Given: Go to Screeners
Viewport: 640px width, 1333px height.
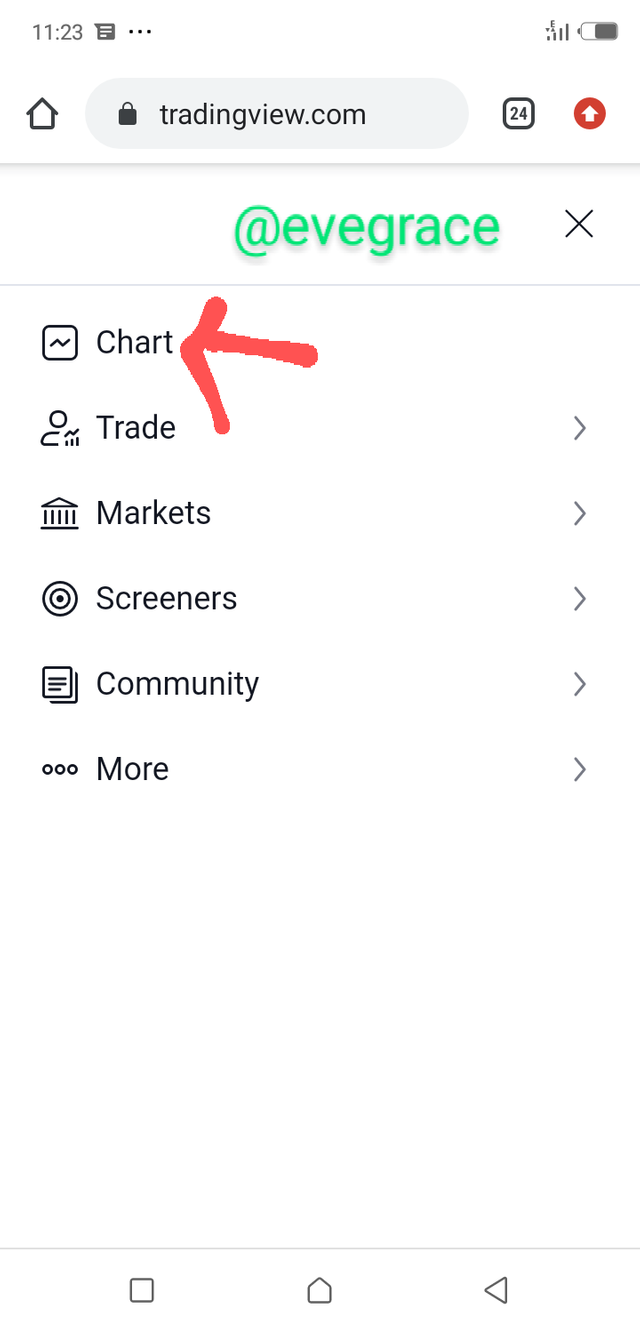Looking at the screenshot, I should [320, 599].
